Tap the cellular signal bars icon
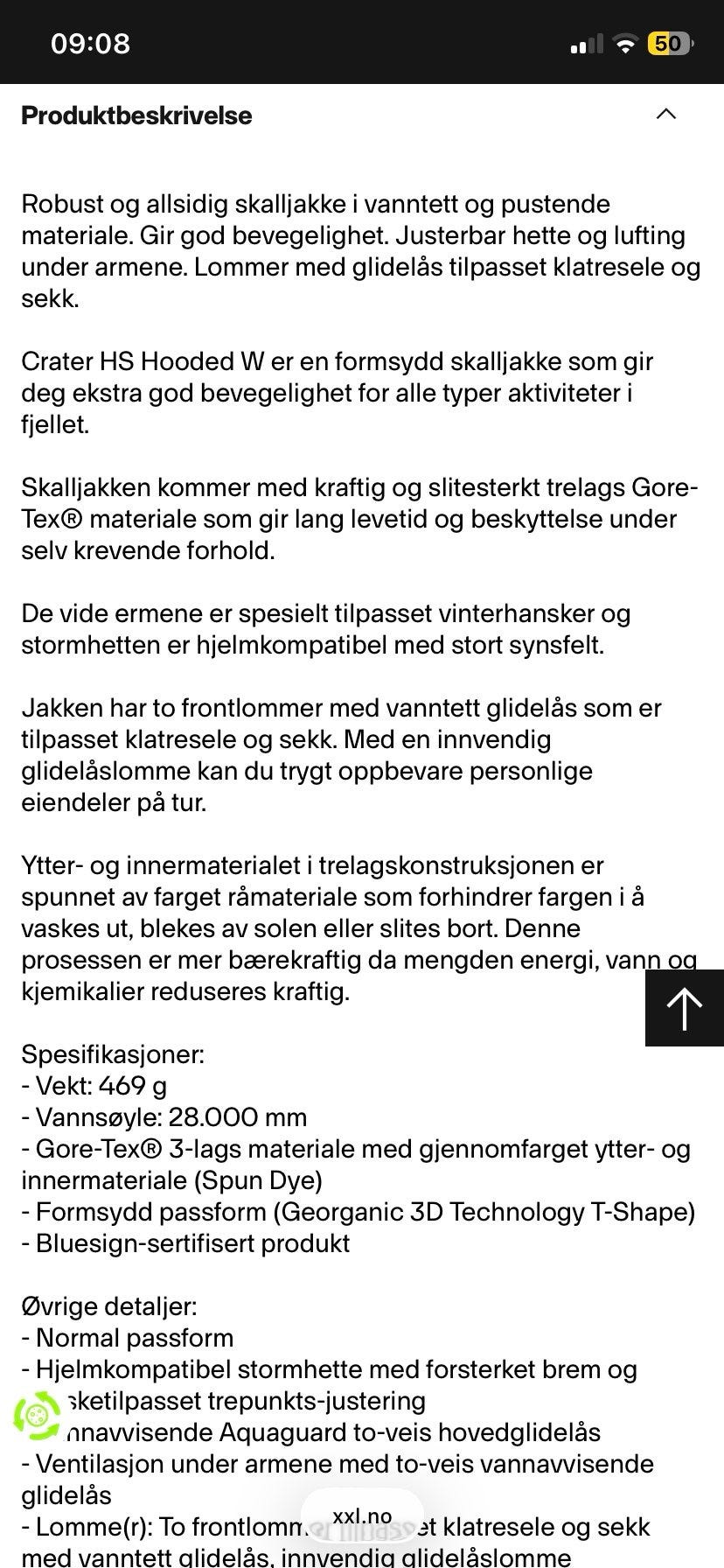This screenshot has height=1568, width=724. (x=584, y=42)
